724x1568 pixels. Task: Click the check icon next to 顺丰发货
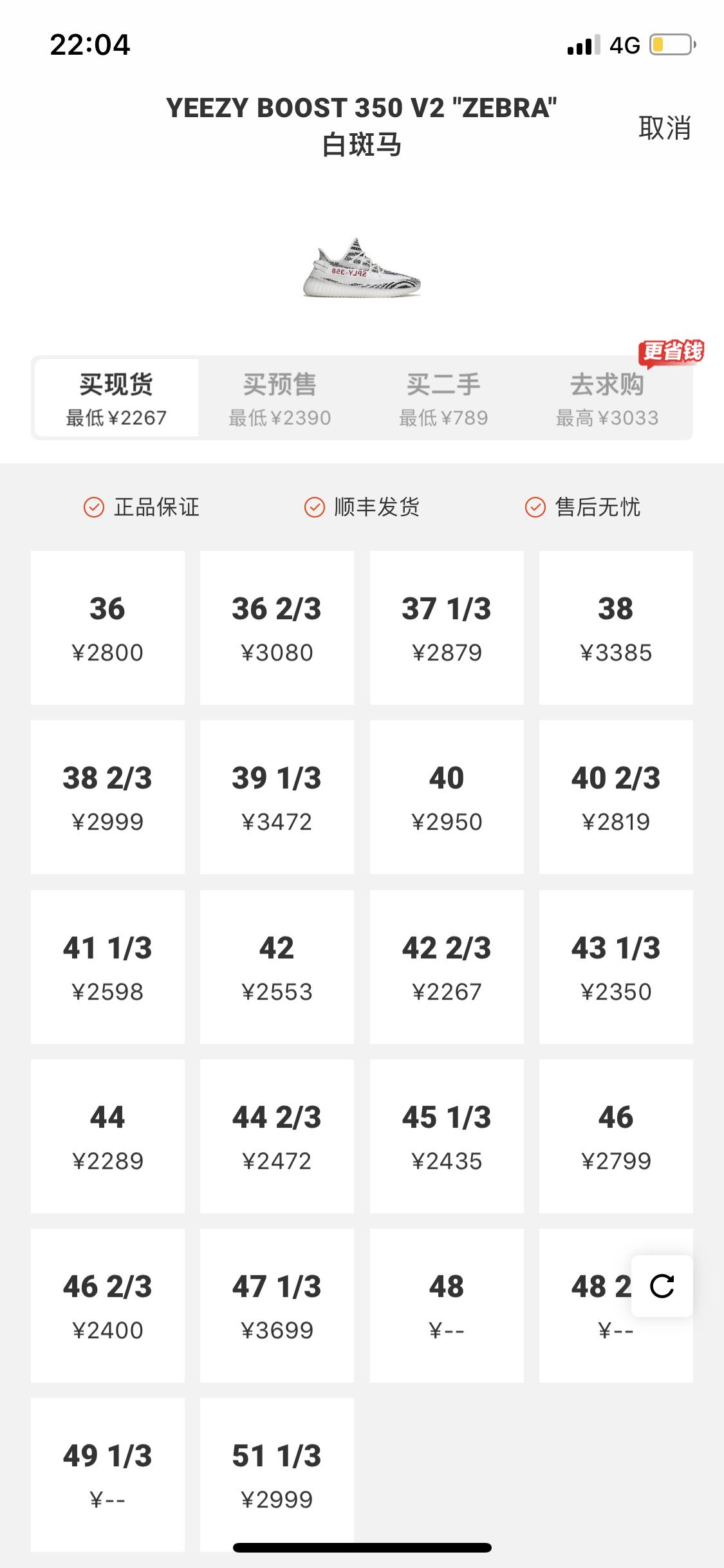(313, 509)
